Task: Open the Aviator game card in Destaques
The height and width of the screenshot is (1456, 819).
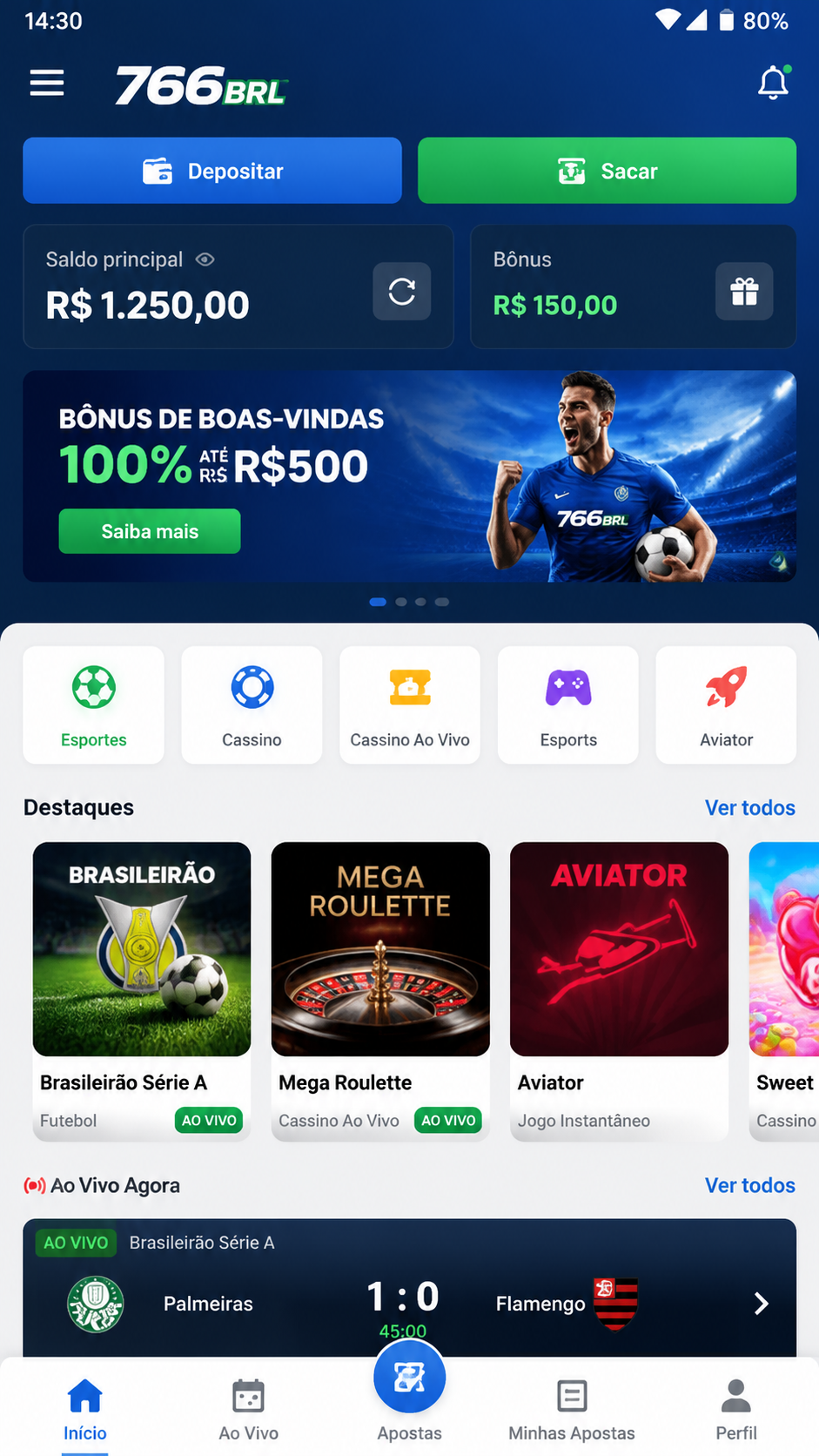Action: (619, 991)
